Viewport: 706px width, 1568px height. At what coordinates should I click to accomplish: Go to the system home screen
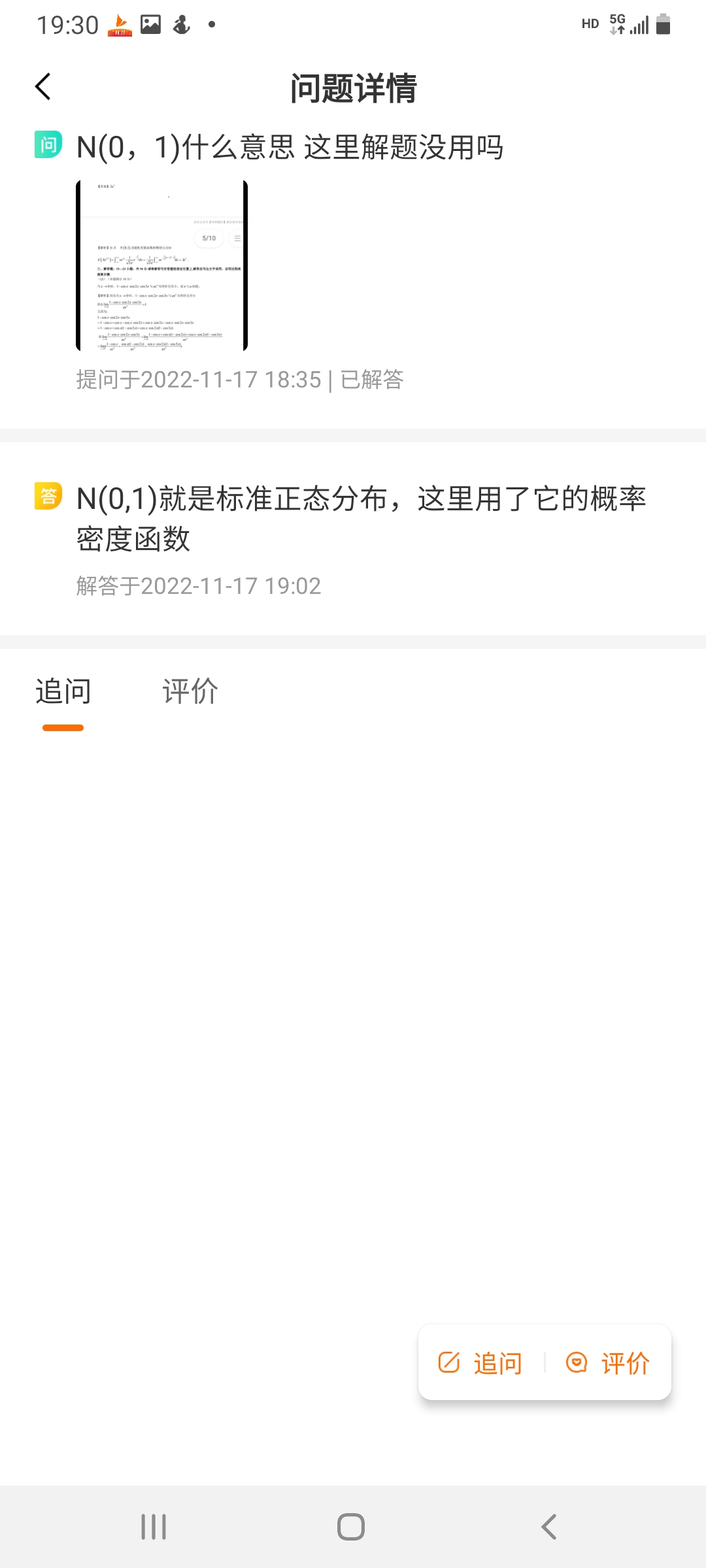tap(351, 1527)
